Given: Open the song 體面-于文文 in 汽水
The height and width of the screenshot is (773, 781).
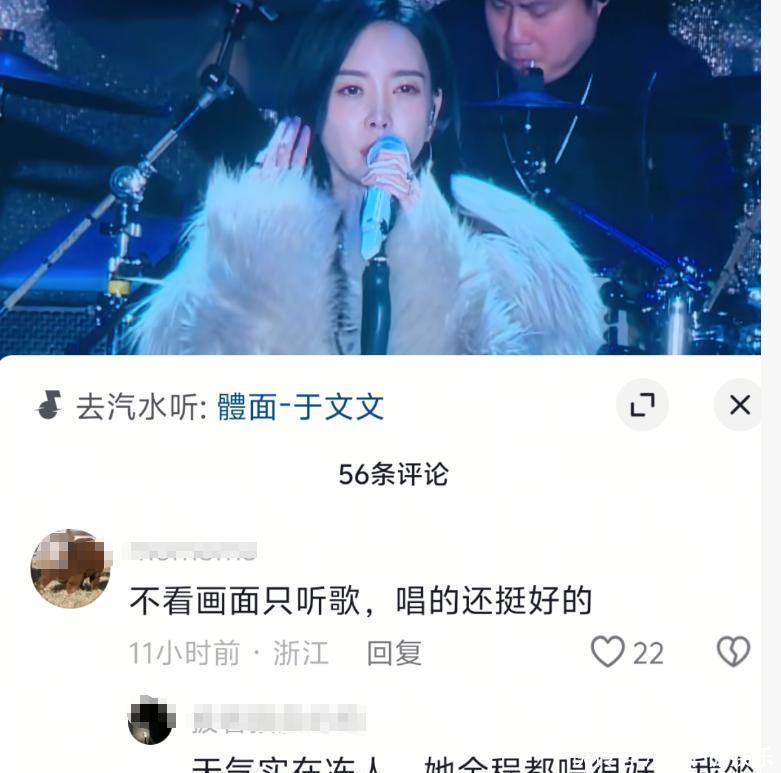Looking at the screenshot, I should pyautogui.click(x=300, y=406).
